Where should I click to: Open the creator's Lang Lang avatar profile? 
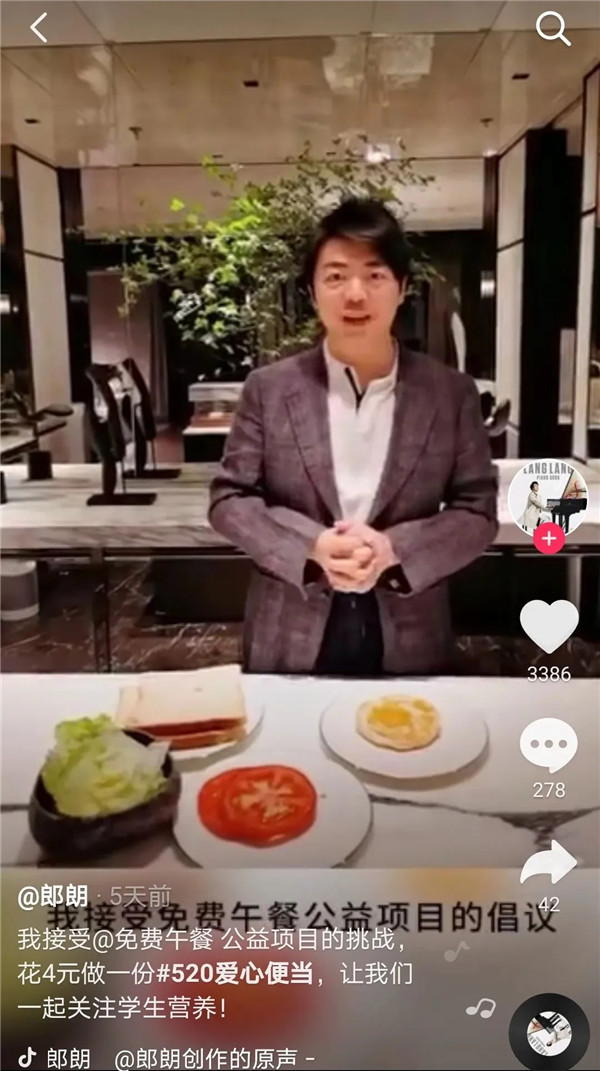point(547,497)
